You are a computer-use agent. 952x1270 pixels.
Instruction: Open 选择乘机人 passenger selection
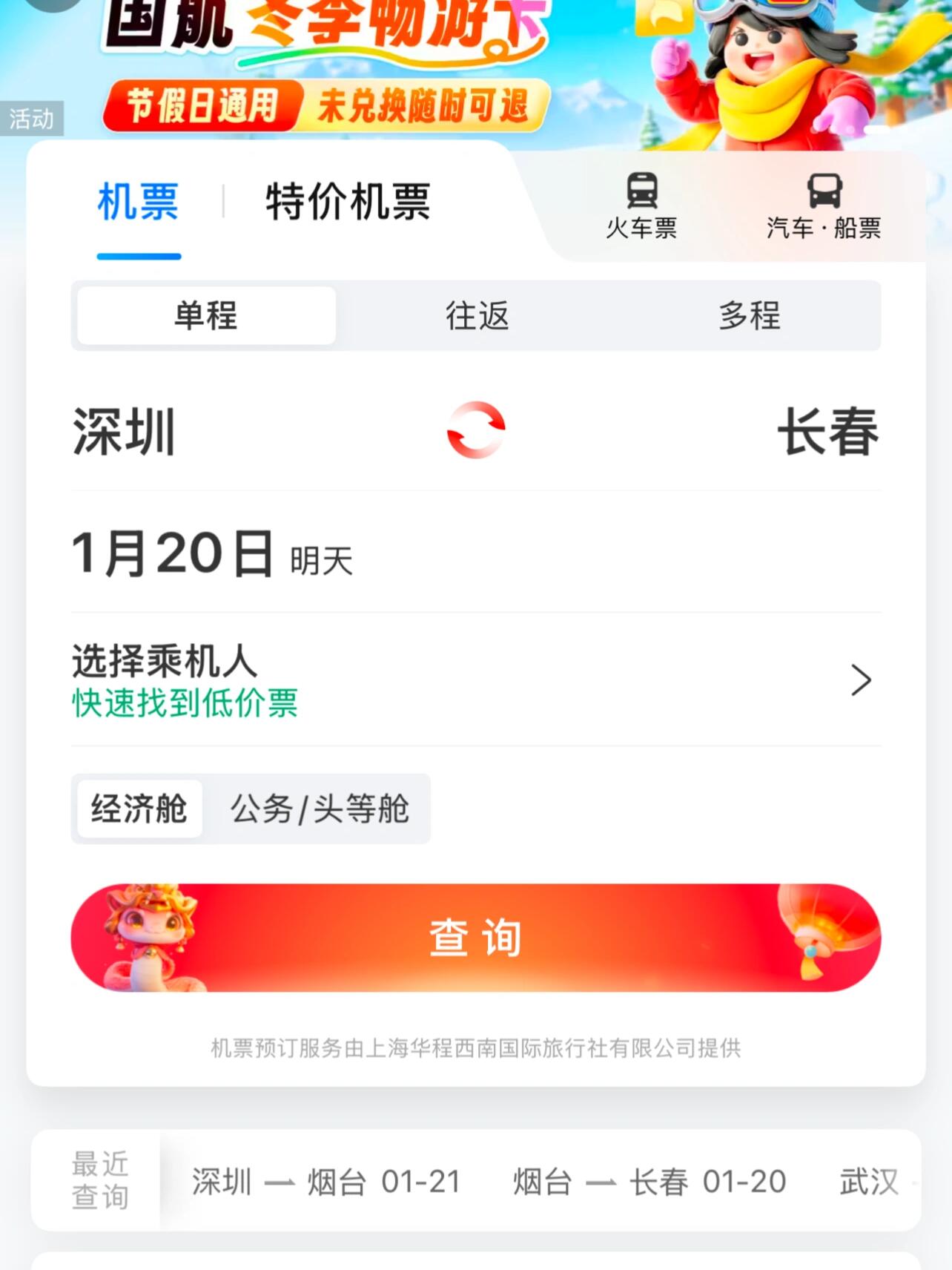coord(475,680)
